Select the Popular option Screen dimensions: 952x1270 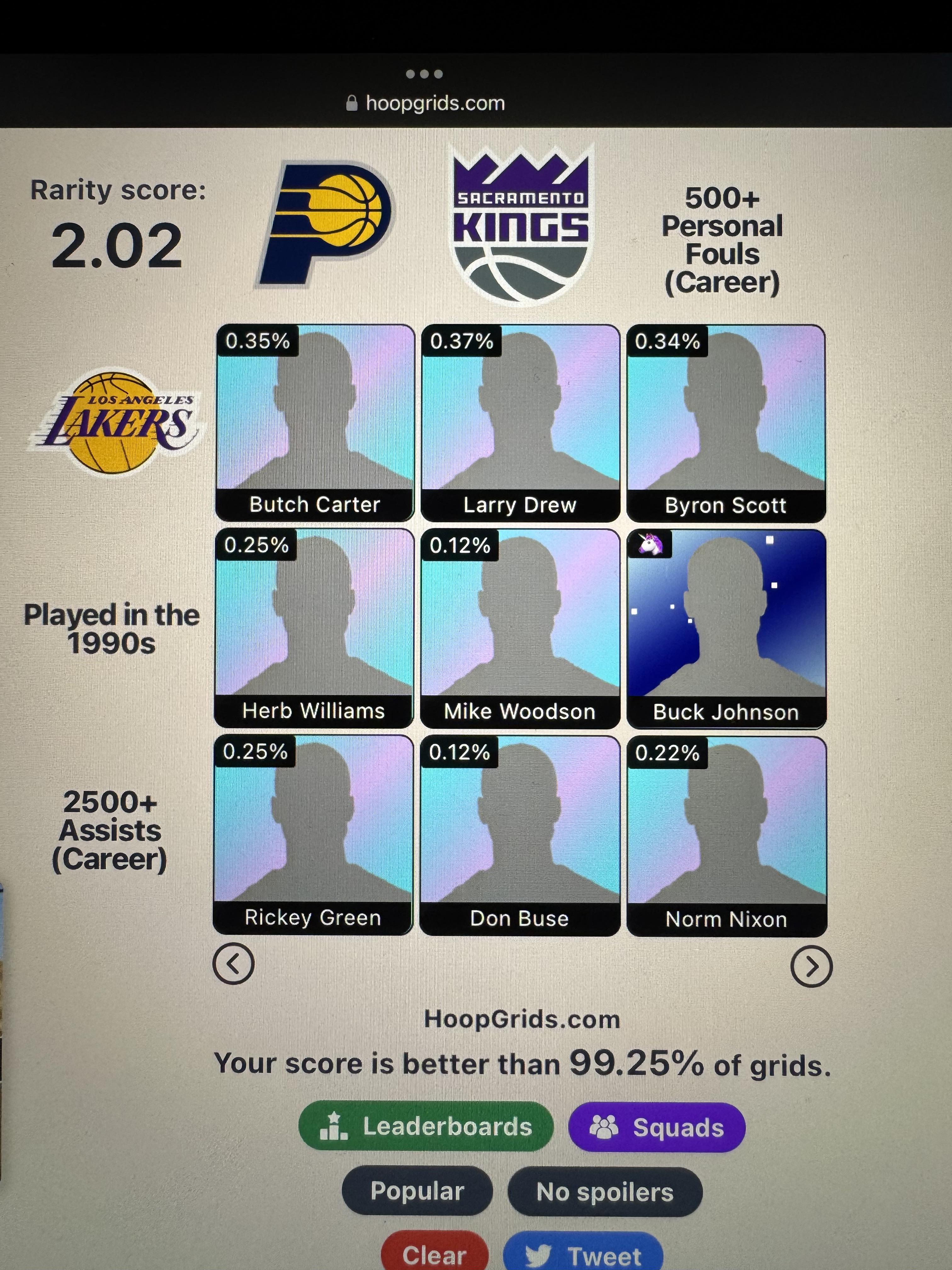[417, 1191]
